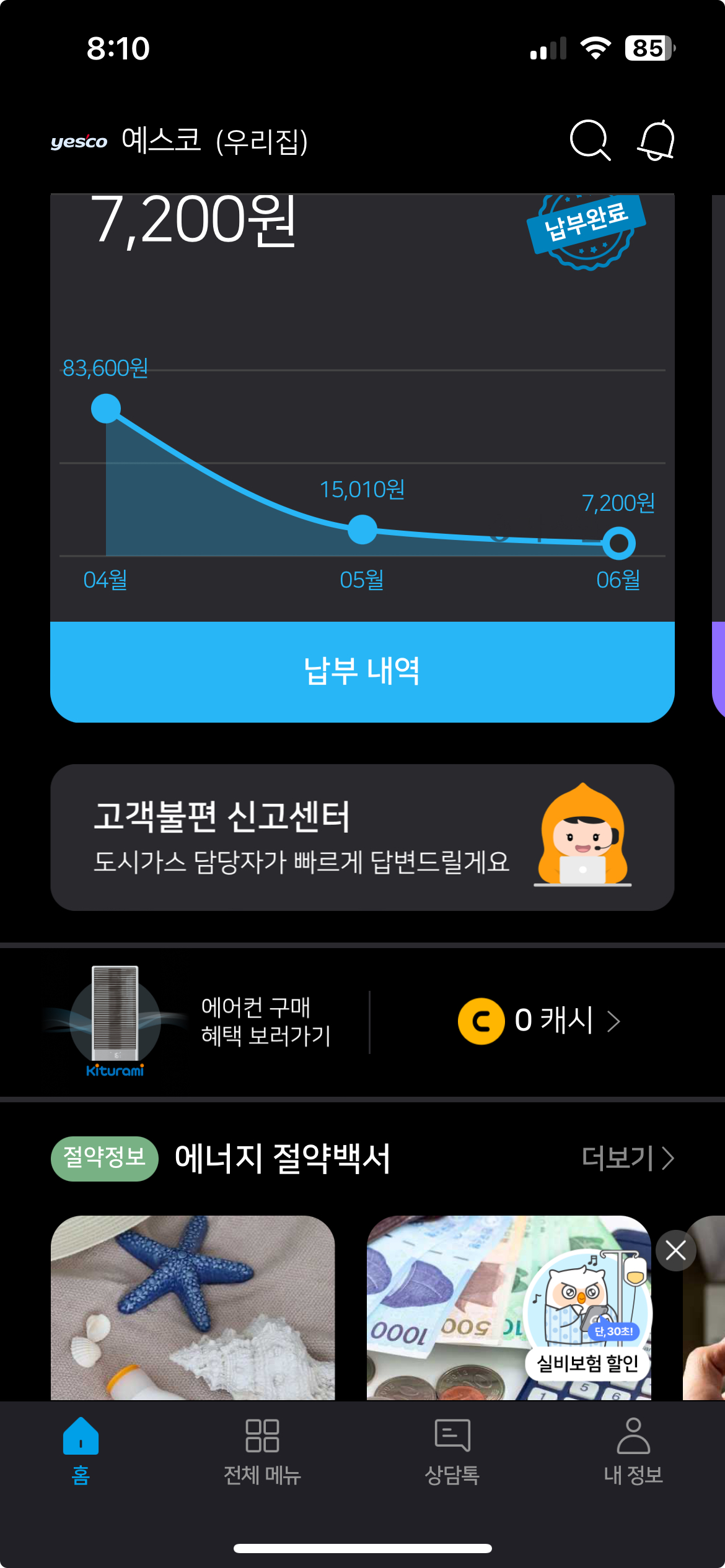Open the banknotes article thumbnail
Viewport: 725px width, 1568px height.
(x=446, y=1307)
